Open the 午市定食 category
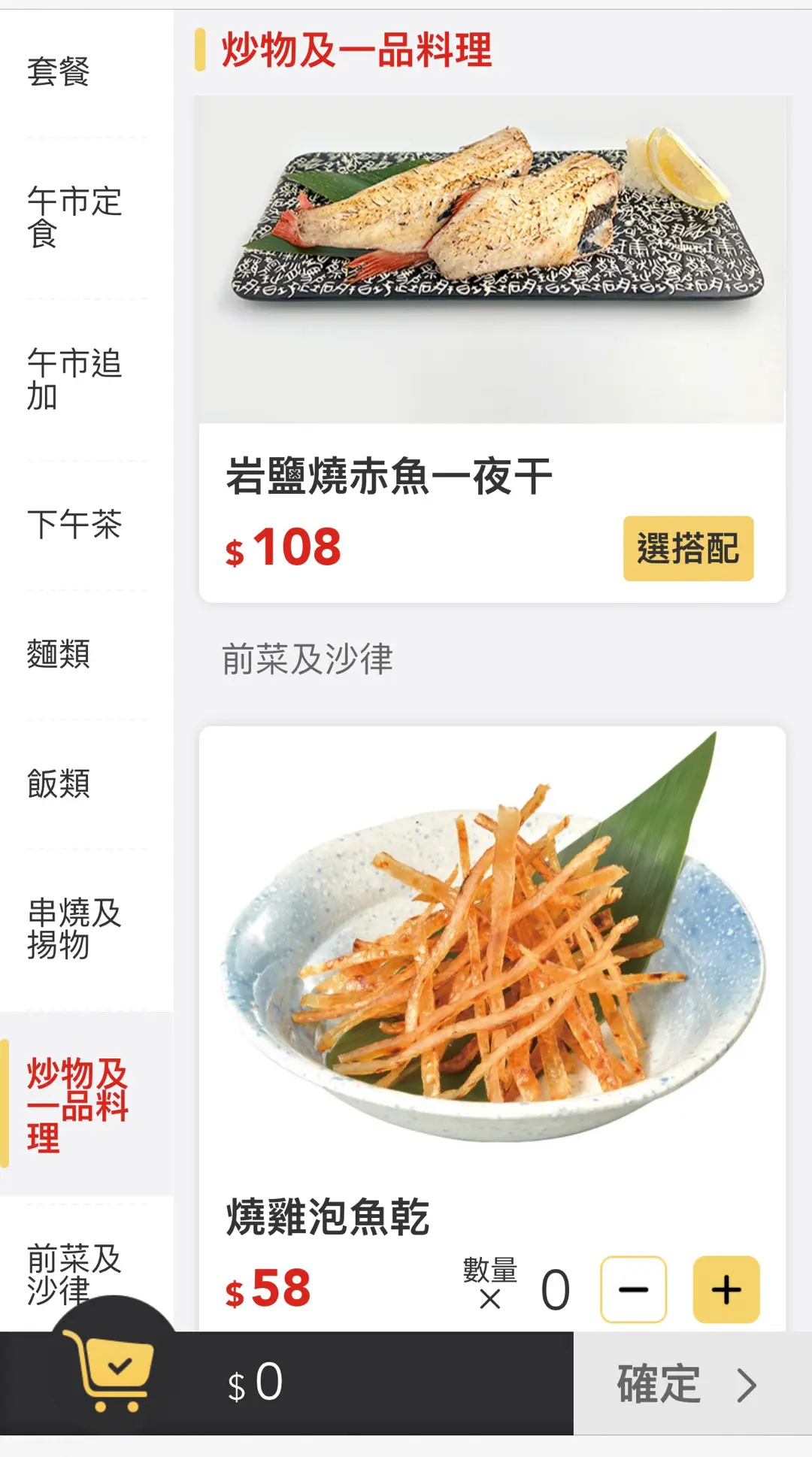Screen dimensions: 812x1457 (x=74, y=217)
